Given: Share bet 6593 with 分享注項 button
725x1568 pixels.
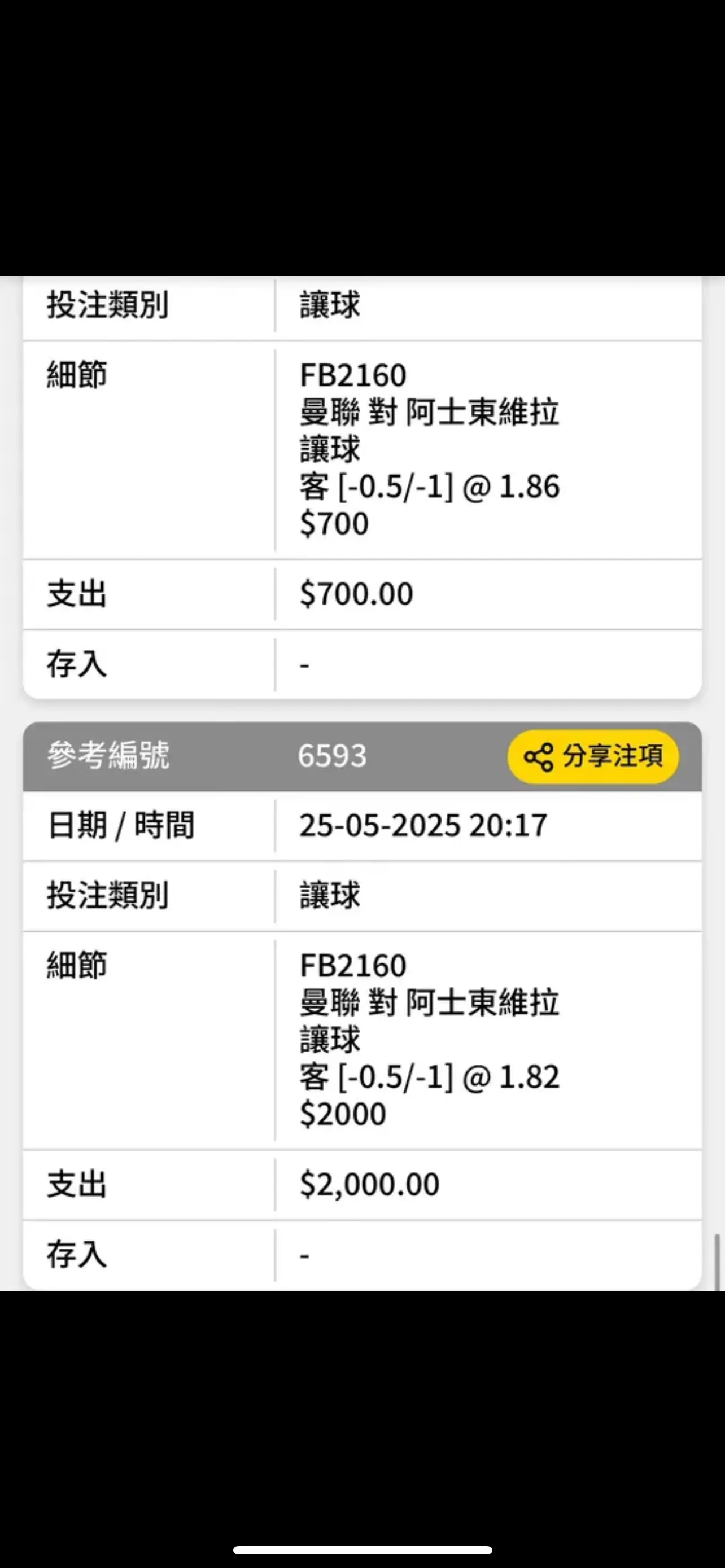Looking at the screenshot, I should 593,756.
